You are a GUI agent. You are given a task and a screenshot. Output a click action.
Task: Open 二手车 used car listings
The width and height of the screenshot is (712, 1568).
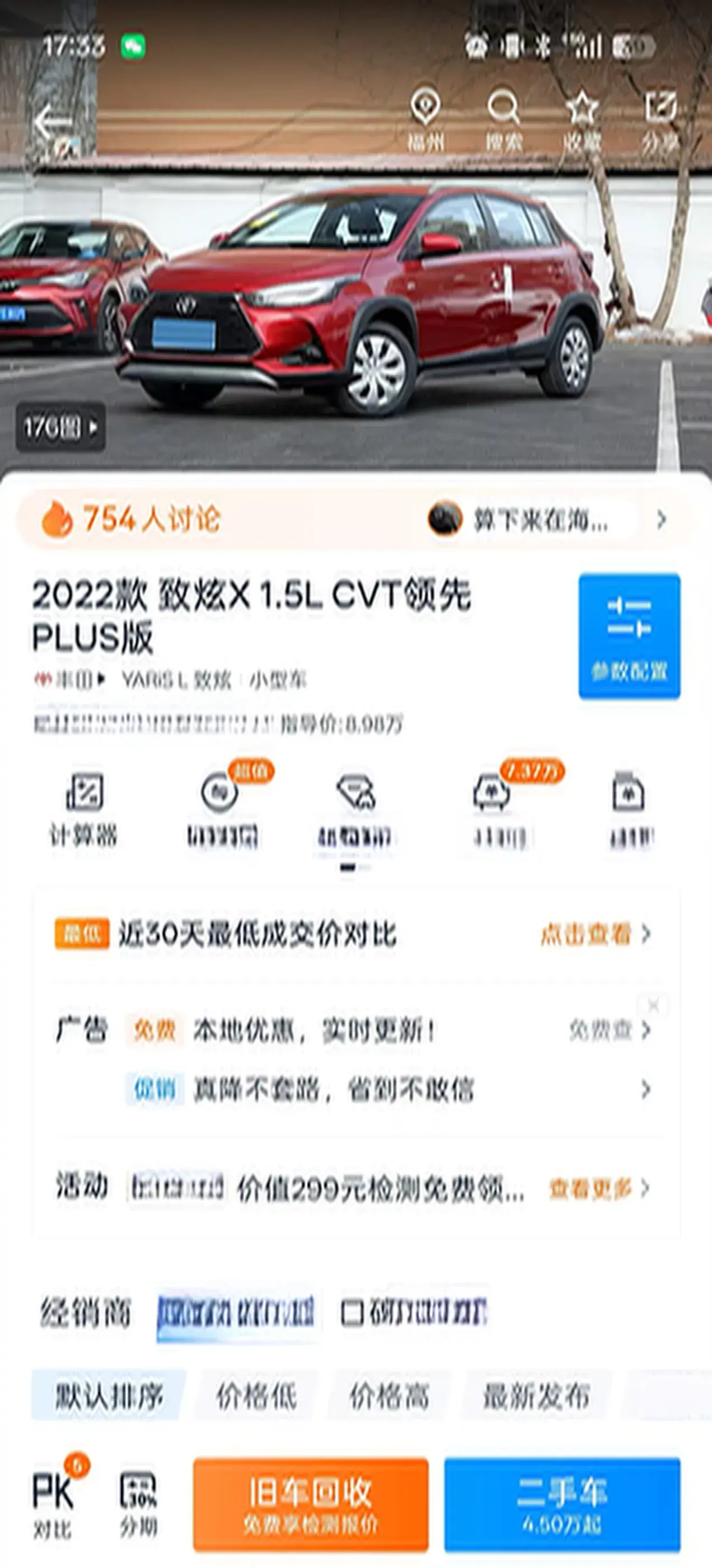(563, 1505)
